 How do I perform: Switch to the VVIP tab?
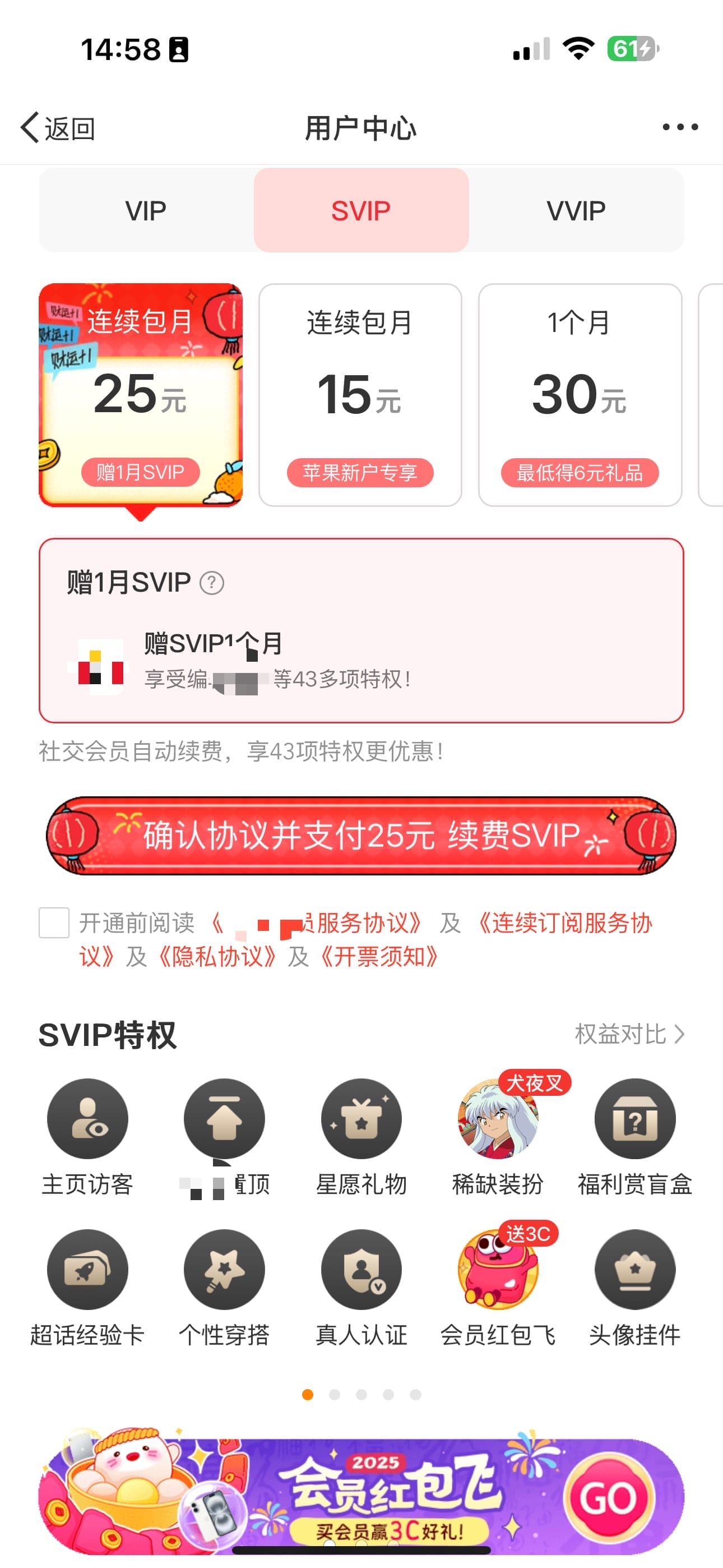[x=576, y=211]
